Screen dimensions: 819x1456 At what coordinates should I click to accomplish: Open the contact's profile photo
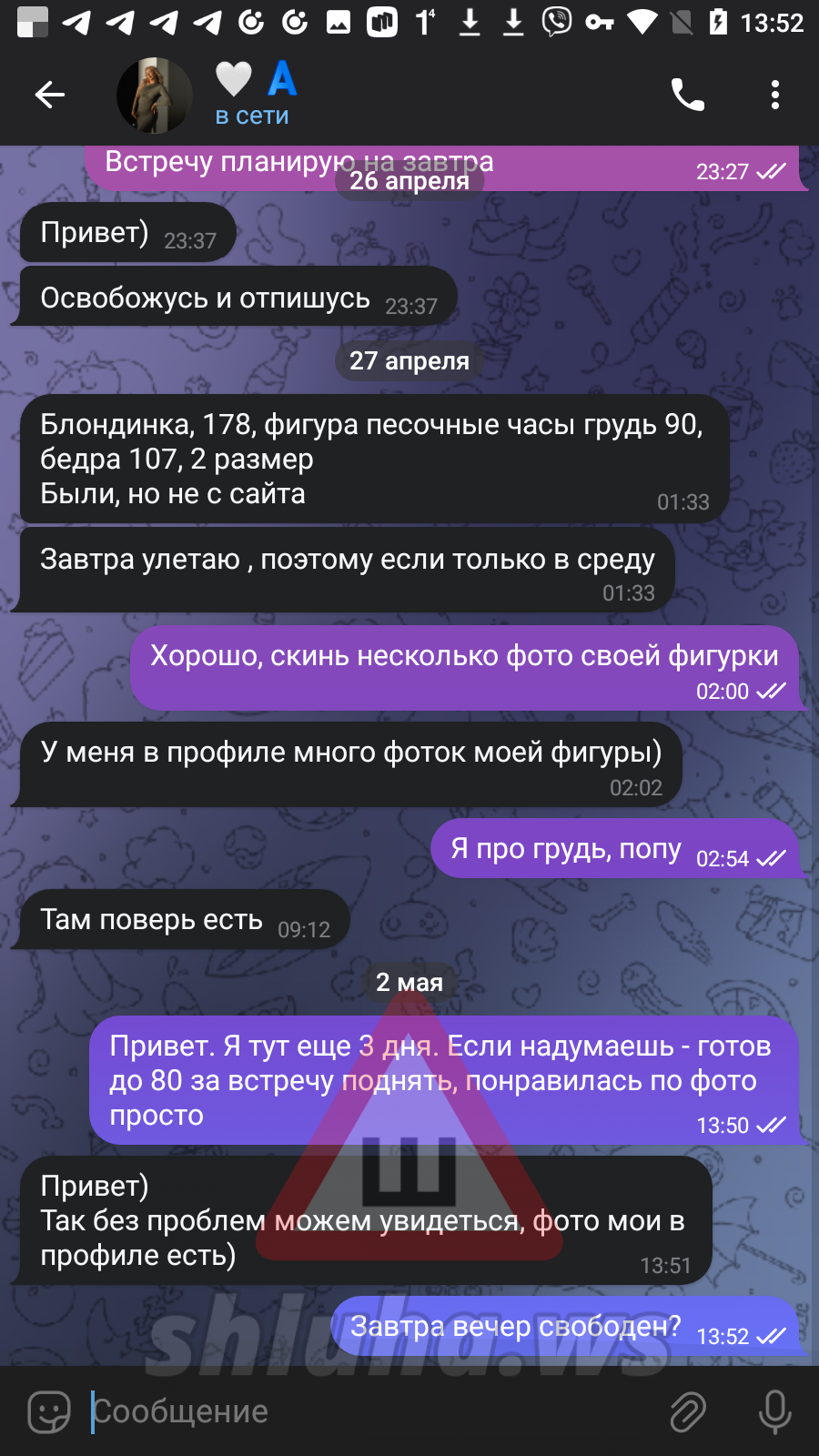(154, 95)
